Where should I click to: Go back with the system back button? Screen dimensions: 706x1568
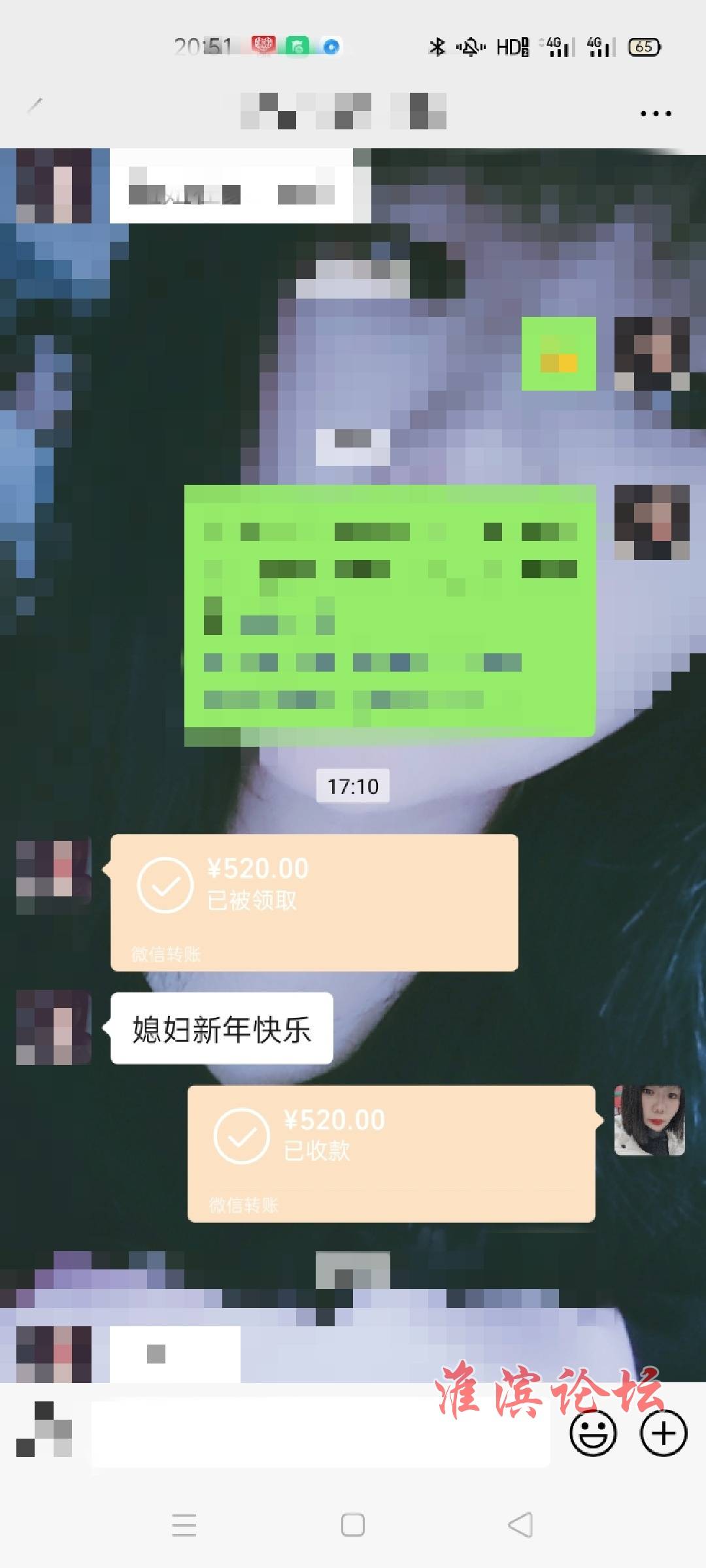pos(520,1525)
